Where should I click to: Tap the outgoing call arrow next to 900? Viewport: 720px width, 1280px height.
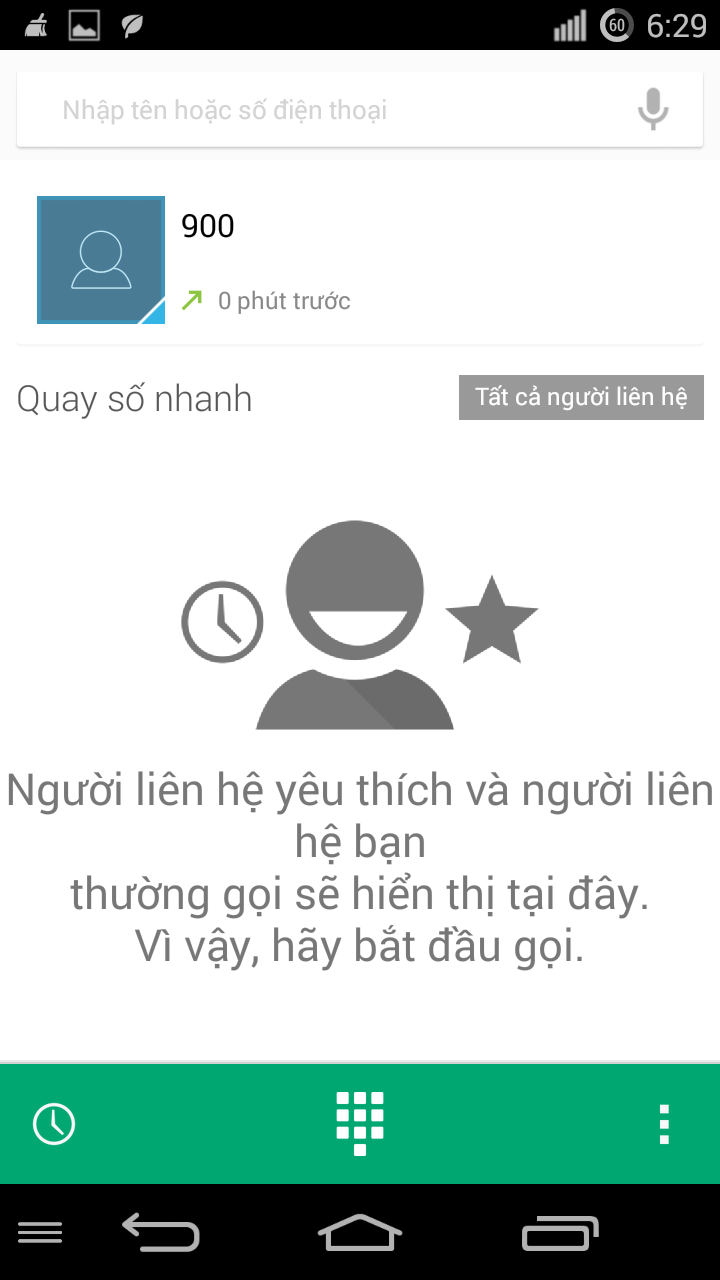click(190, 299)
